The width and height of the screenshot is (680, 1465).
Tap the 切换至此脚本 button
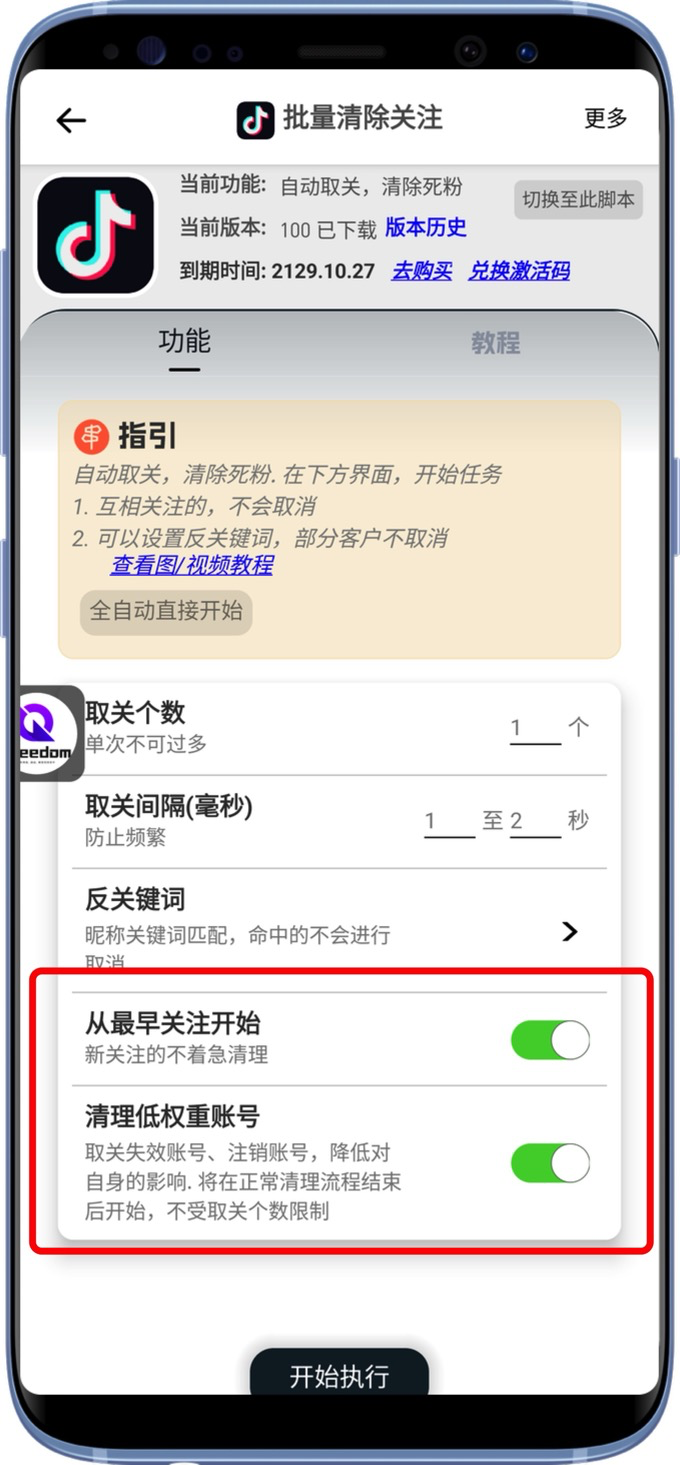[x=578, y=199]
